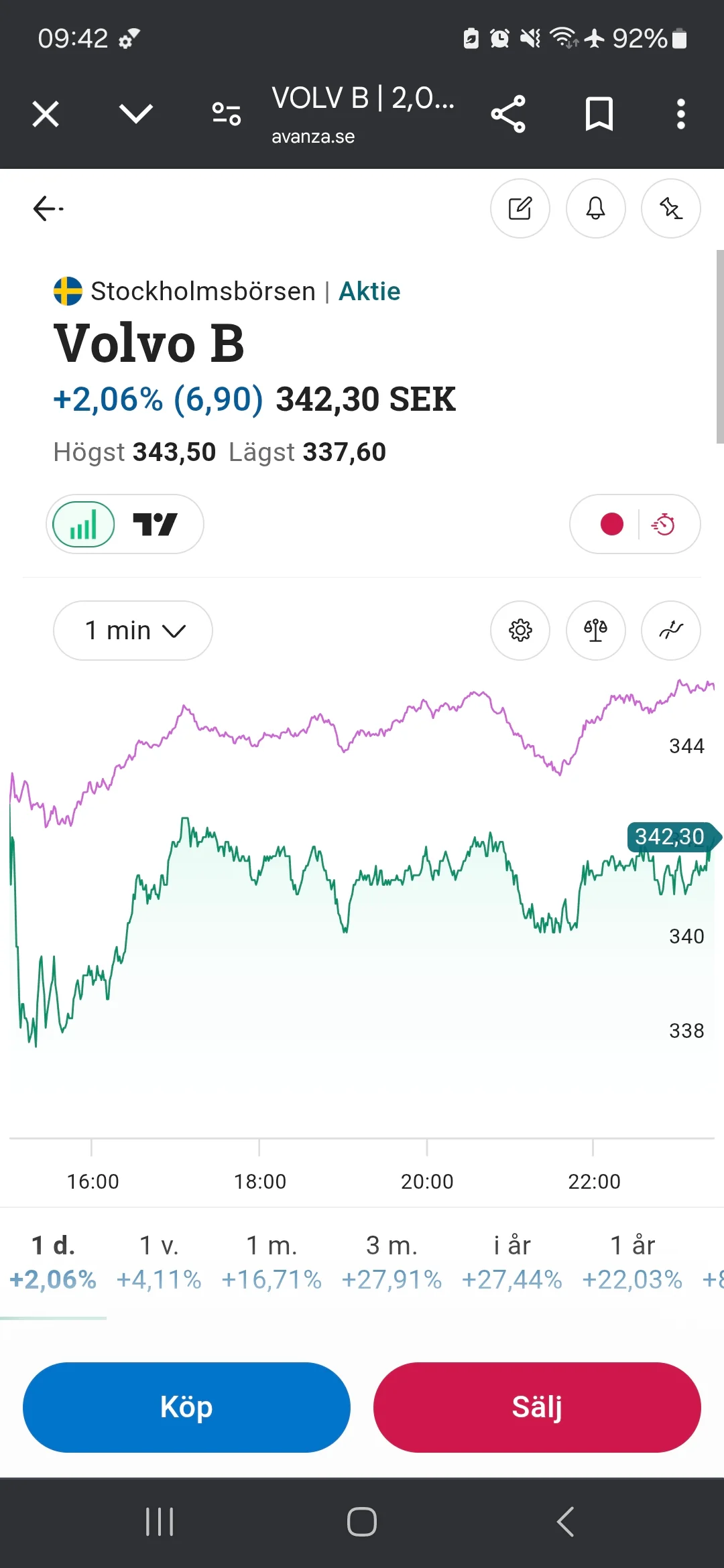Compare Volvo B with the scales icon
The height and width of the screenshot is (1568, 724).
[595, 631]
